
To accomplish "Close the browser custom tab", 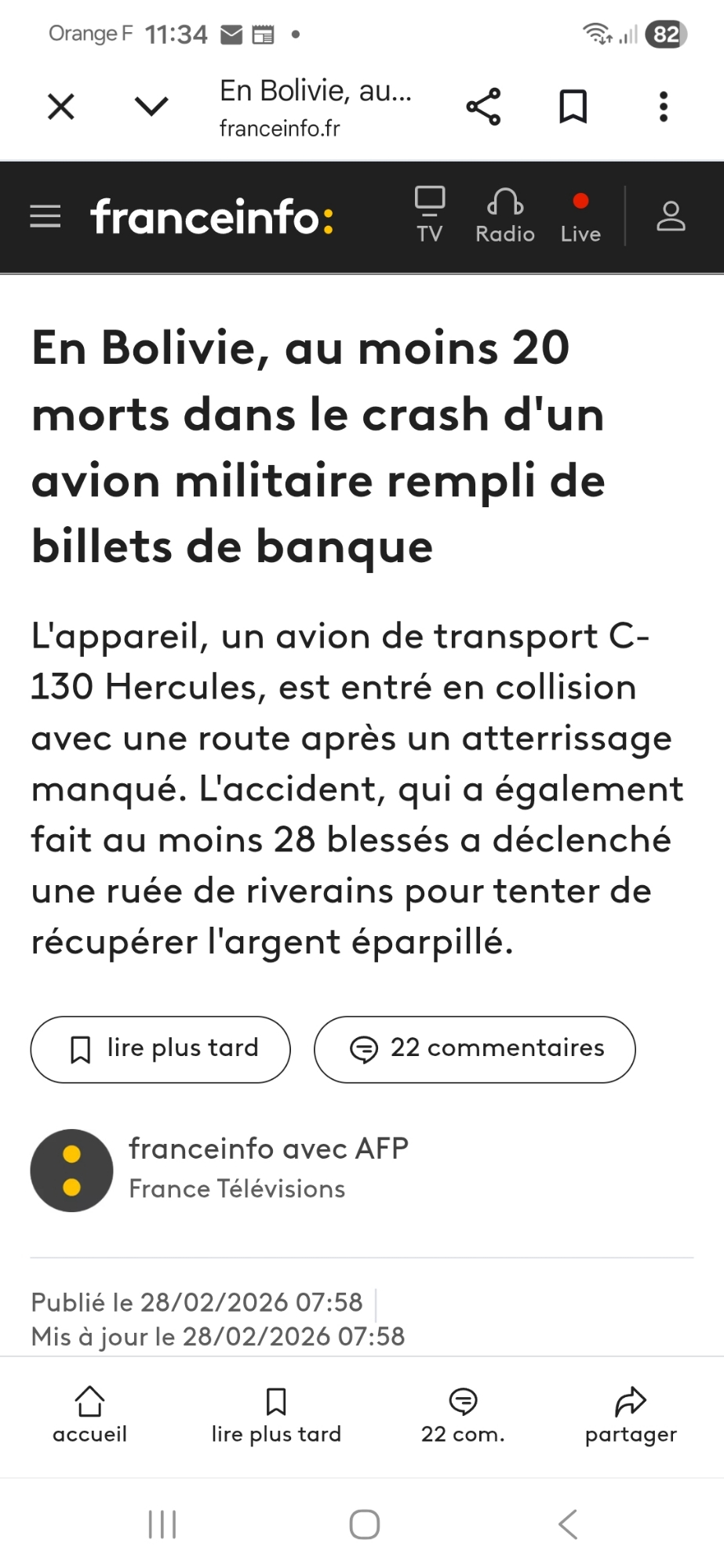I will [61, 107].
